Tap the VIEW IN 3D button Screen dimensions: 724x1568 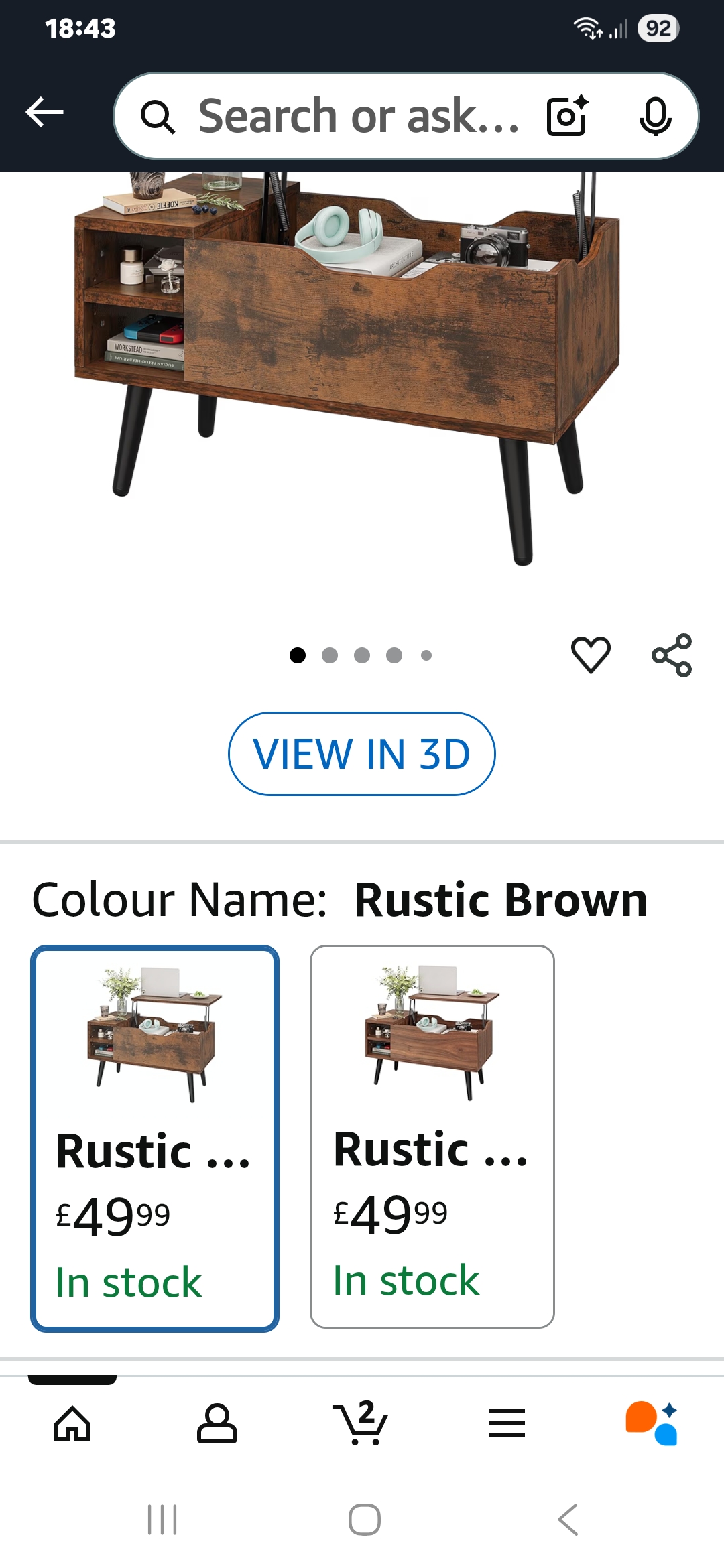[361, 754]
